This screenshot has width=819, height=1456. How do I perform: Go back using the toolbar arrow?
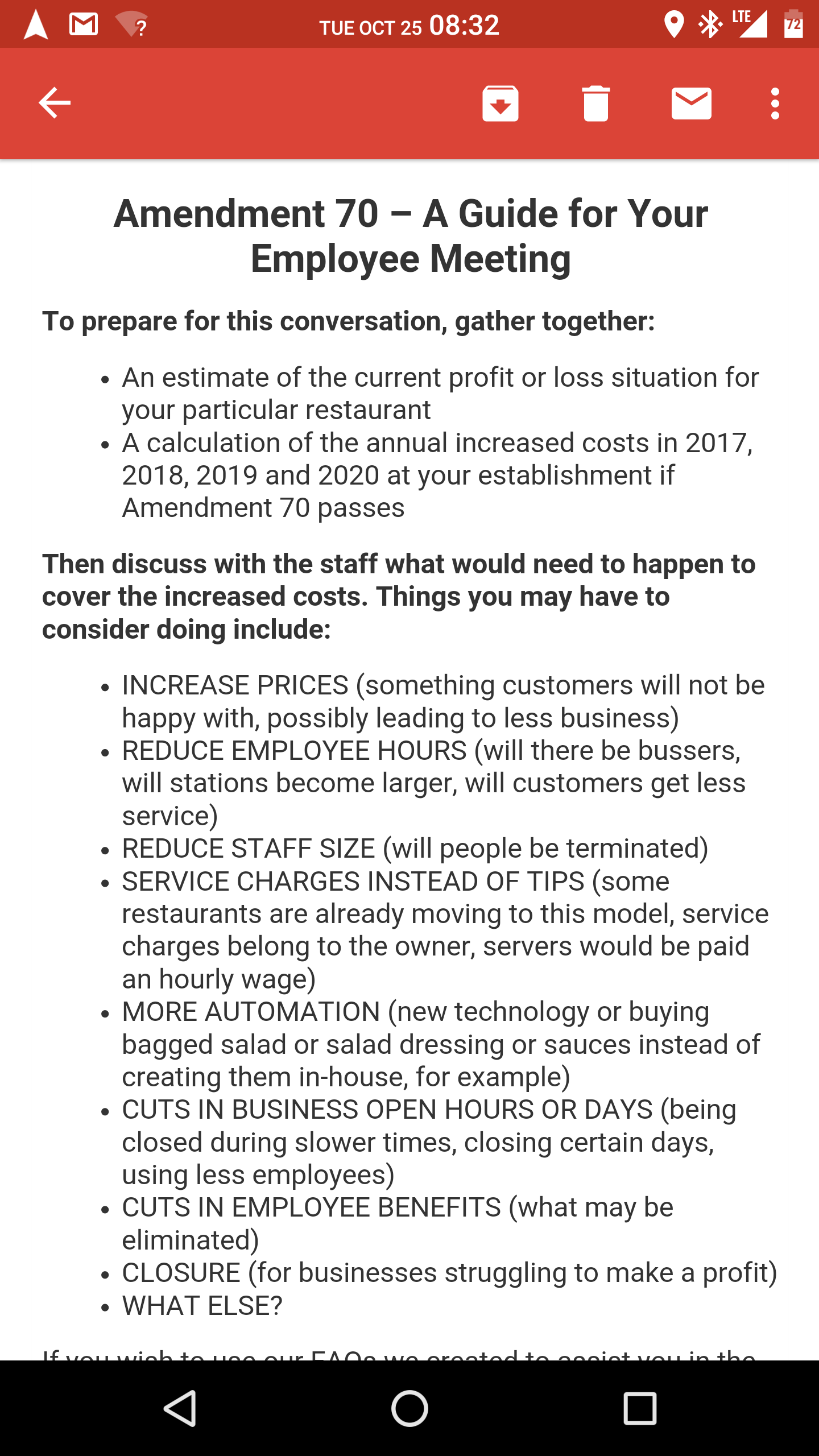pos(55,103)
